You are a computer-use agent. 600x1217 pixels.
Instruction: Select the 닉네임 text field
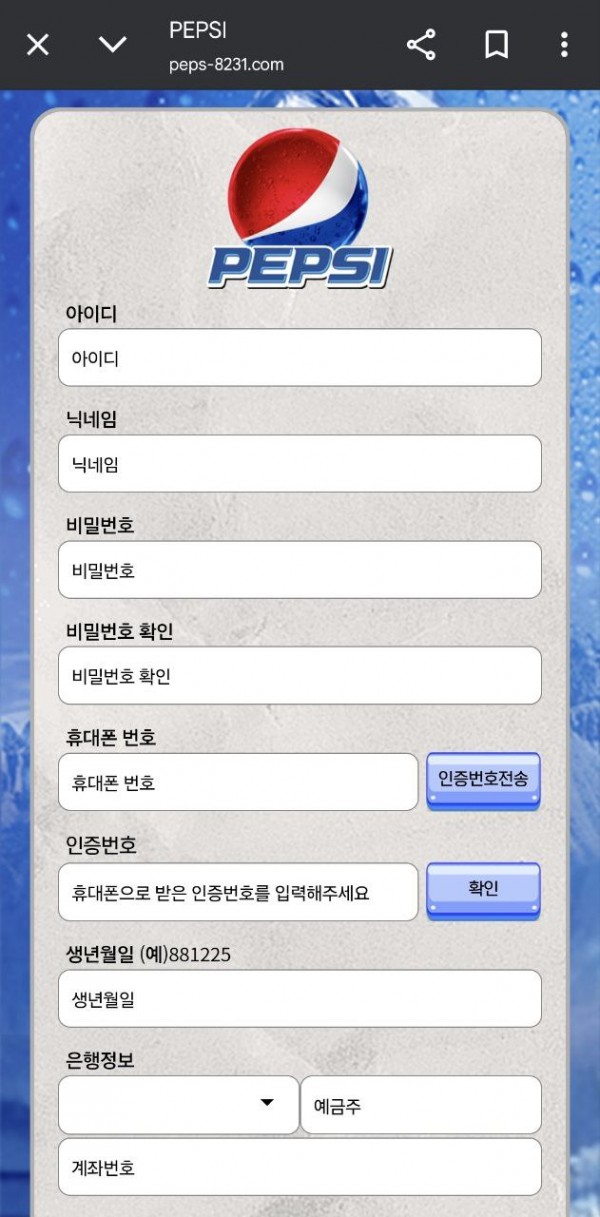pyautogui.click(x=299, y=463)
